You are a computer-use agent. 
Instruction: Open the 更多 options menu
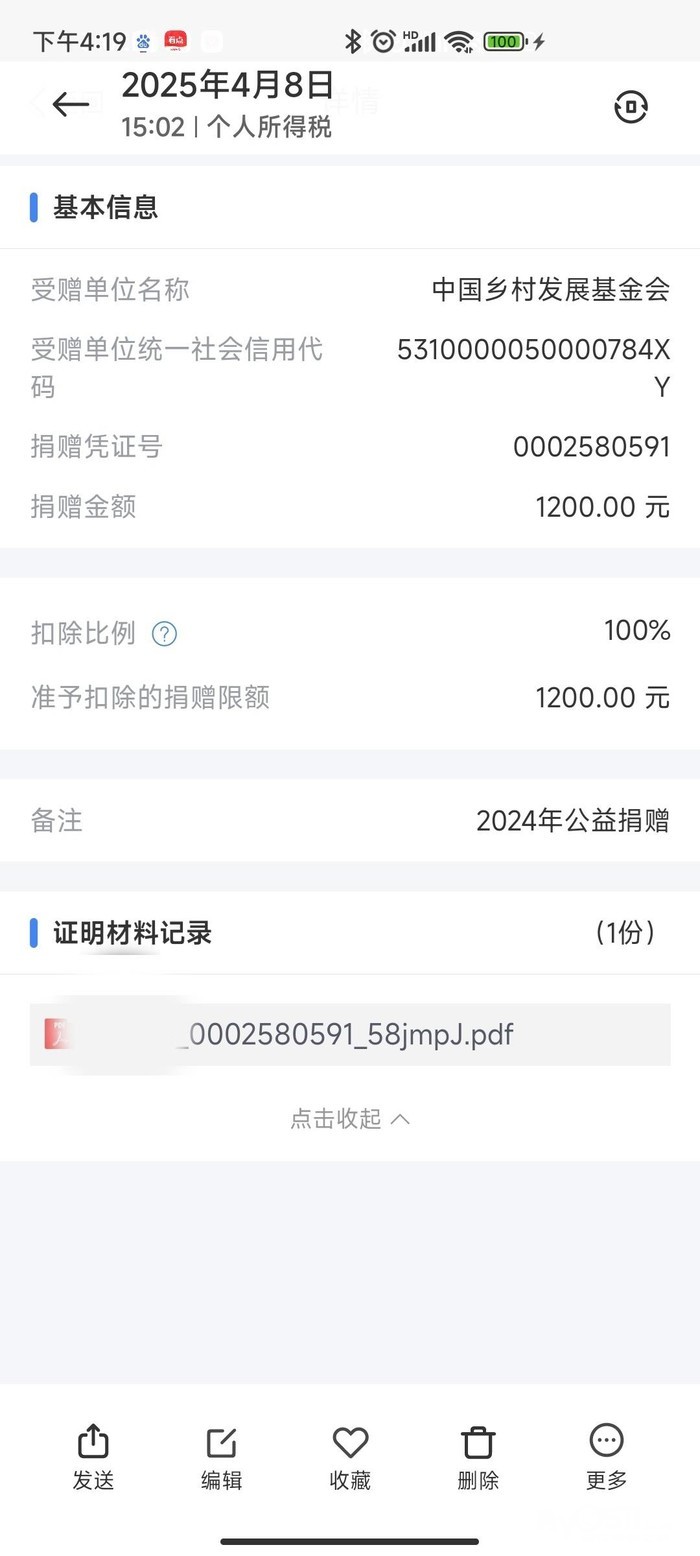coord(606,1457)
